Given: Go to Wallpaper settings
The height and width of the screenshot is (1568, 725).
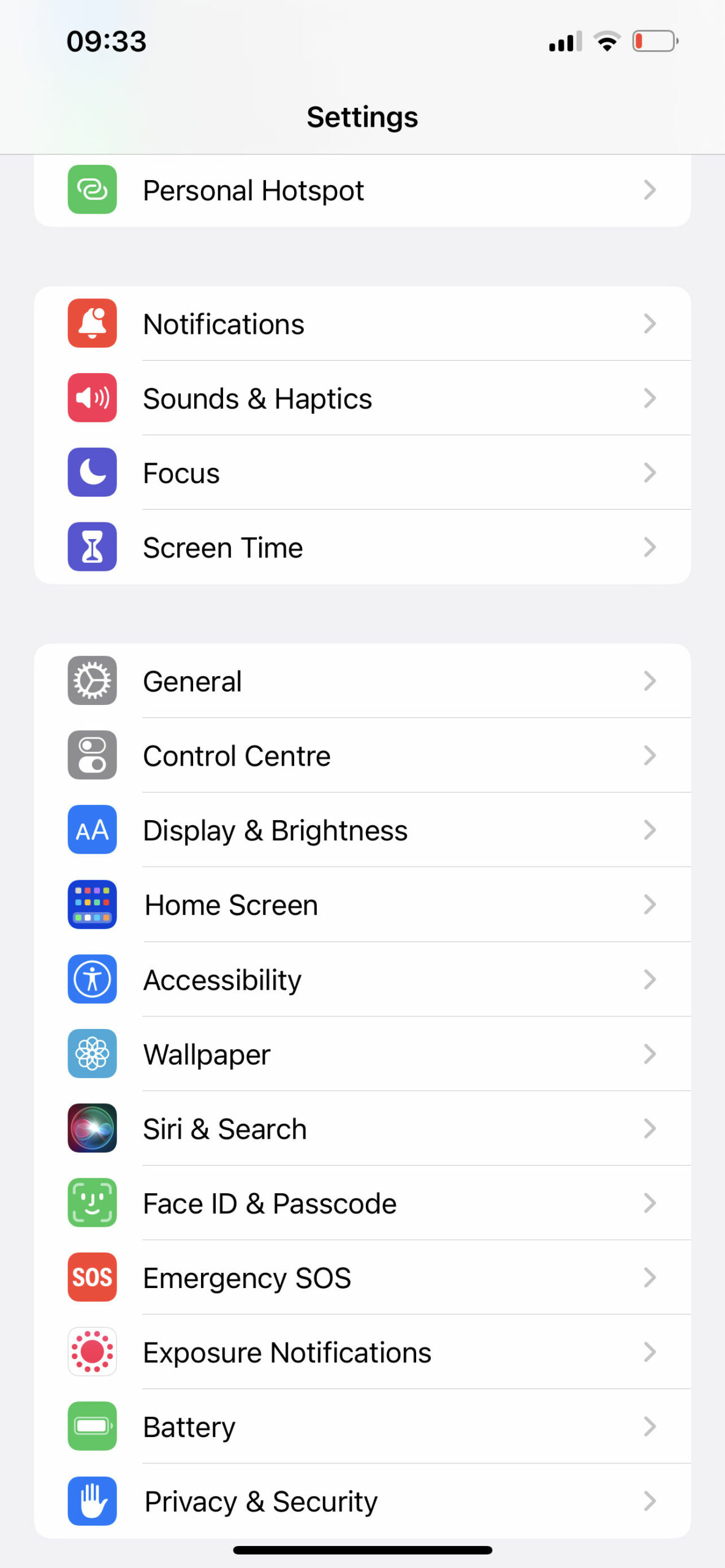Looking at the screenshot, I should tap(362, 1054).
